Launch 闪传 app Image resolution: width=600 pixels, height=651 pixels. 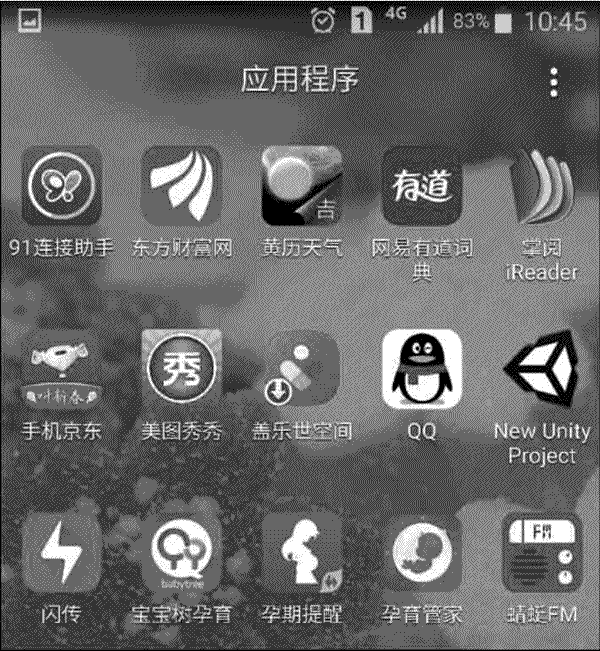point(62,553)
